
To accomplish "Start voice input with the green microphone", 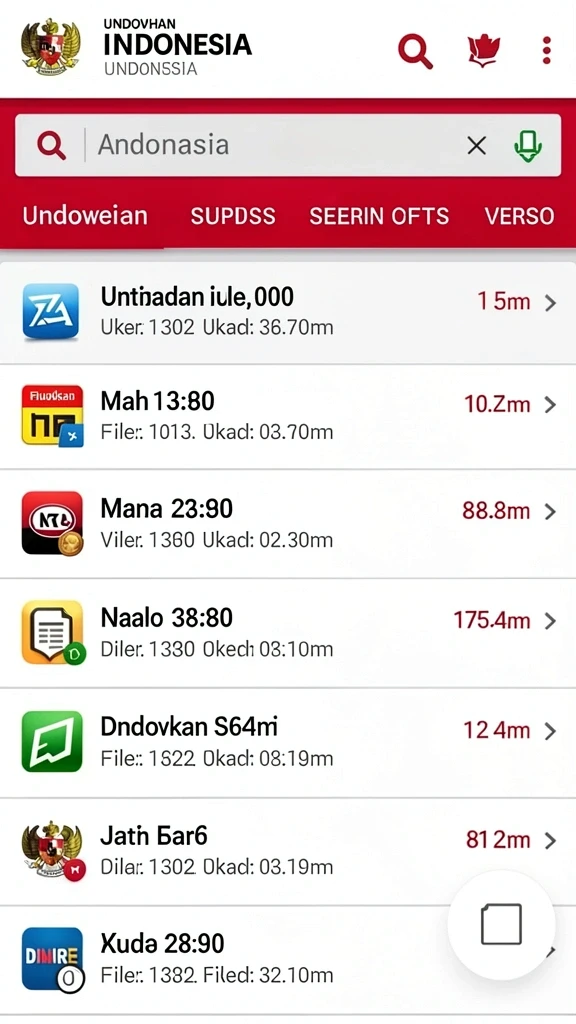I will (528, 145).
